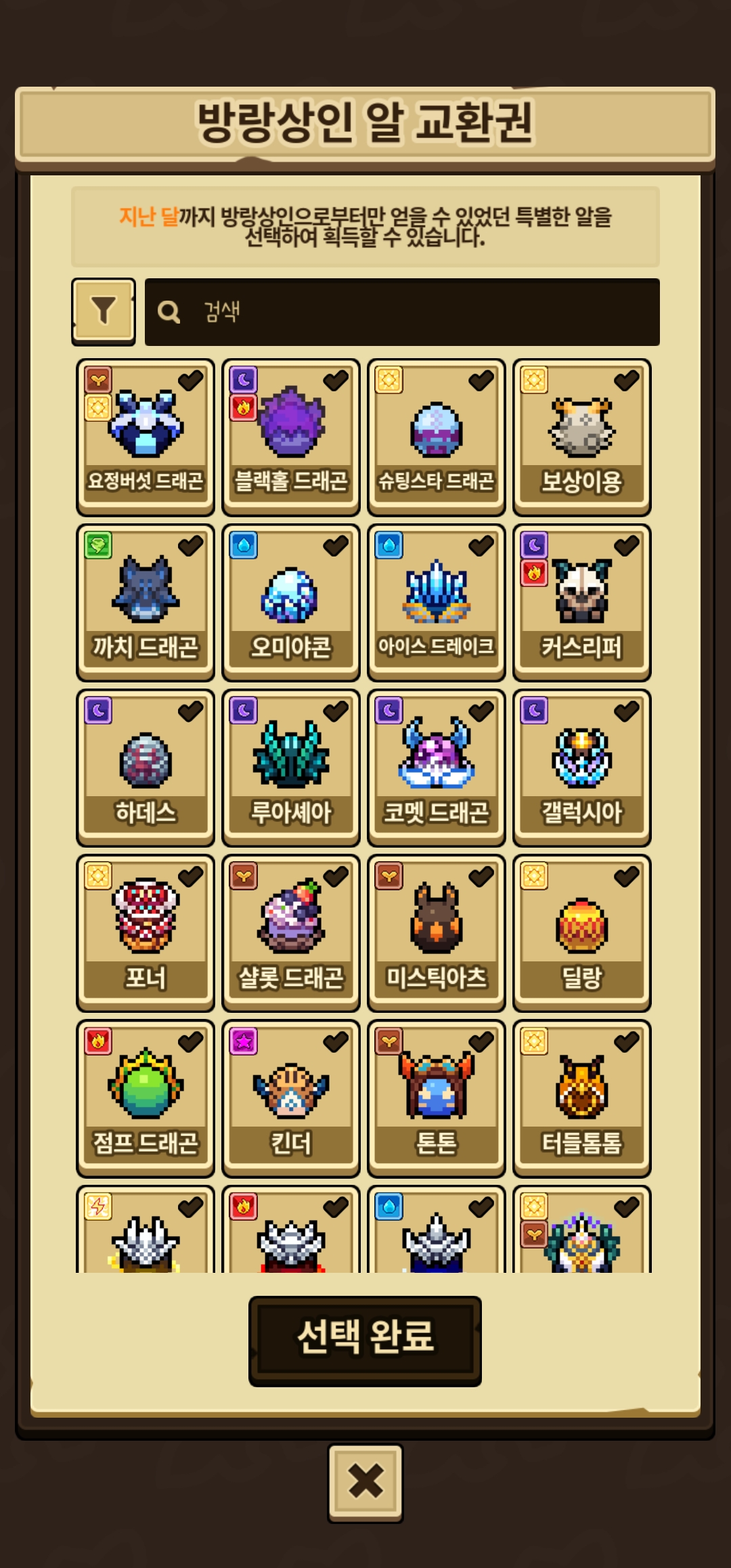Image resolution: width=731 pixels, height=1568 pixels.
Task: Choose the 블랙홀 드래곤 egg
Action: 291,437
